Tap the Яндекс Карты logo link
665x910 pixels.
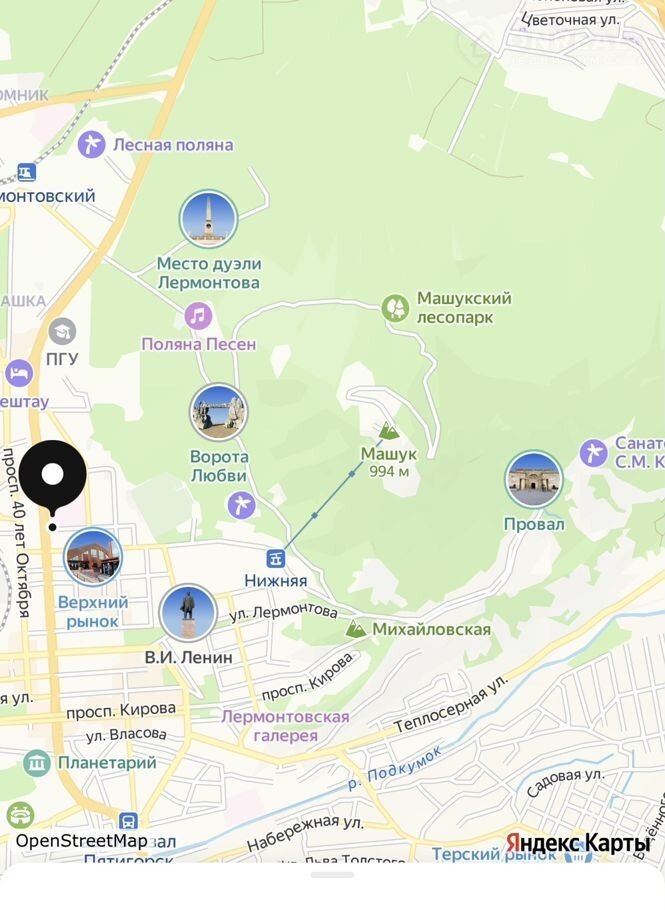coord(578,843)
